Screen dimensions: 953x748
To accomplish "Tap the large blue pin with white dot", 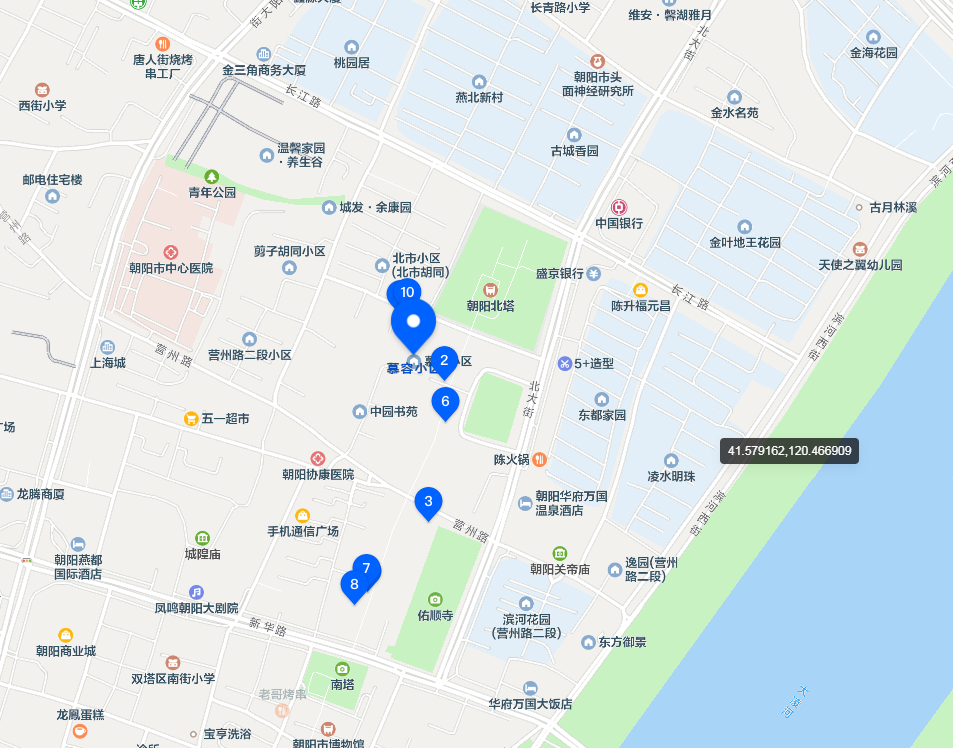I will click(x=413, y=325).
